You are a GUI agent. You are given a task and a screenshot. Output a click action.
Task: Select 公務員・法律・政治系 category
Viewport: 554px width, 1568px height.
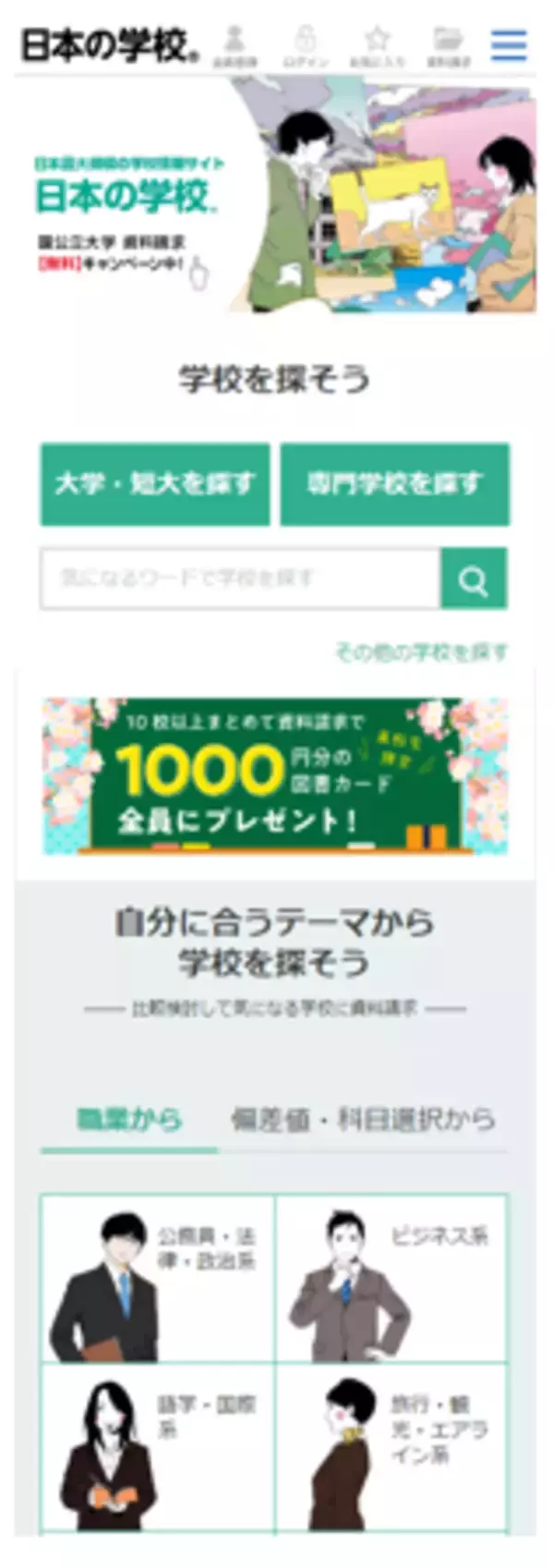coord(158,1278)
